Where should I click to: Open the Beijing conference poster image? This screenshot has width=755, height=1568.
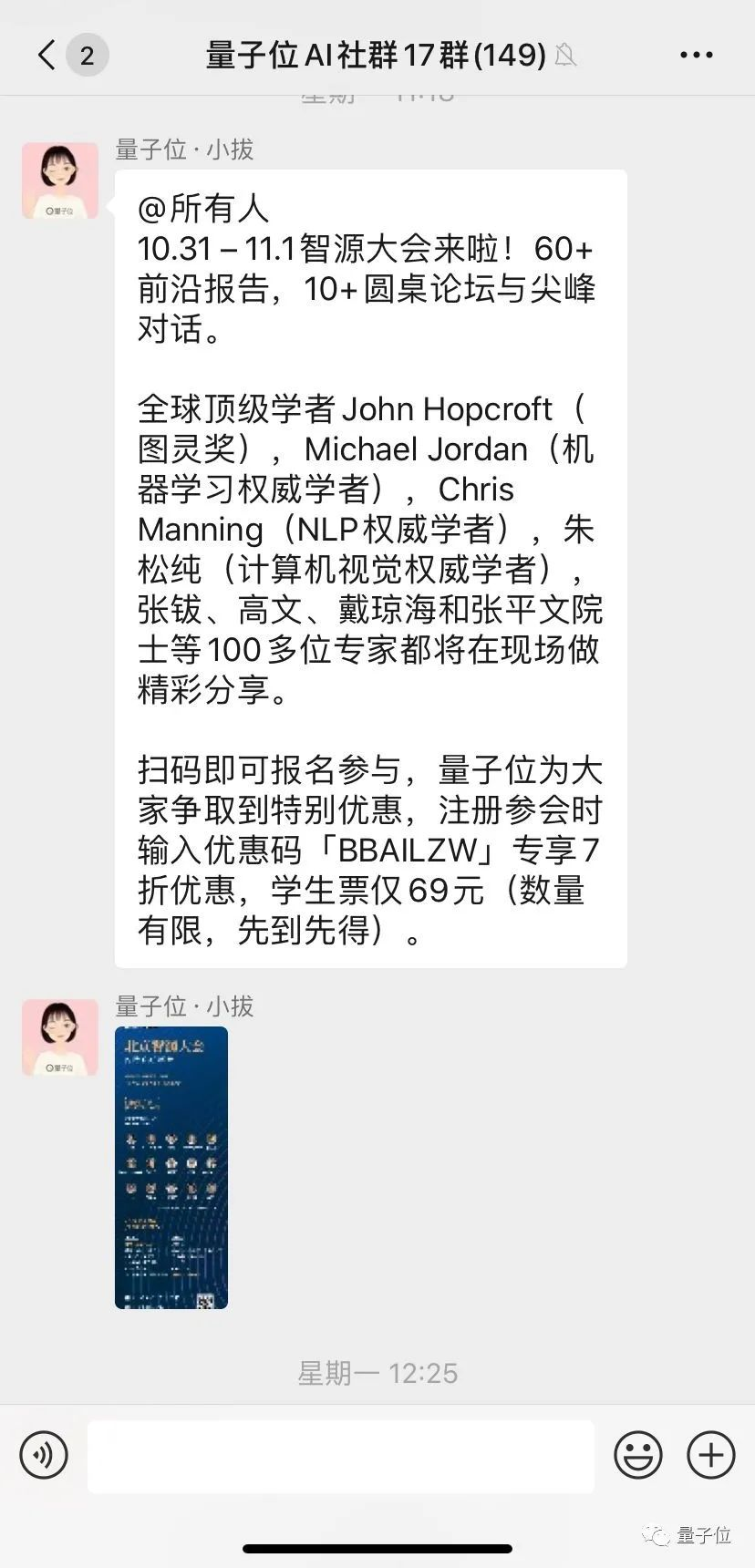point(171,1168)
